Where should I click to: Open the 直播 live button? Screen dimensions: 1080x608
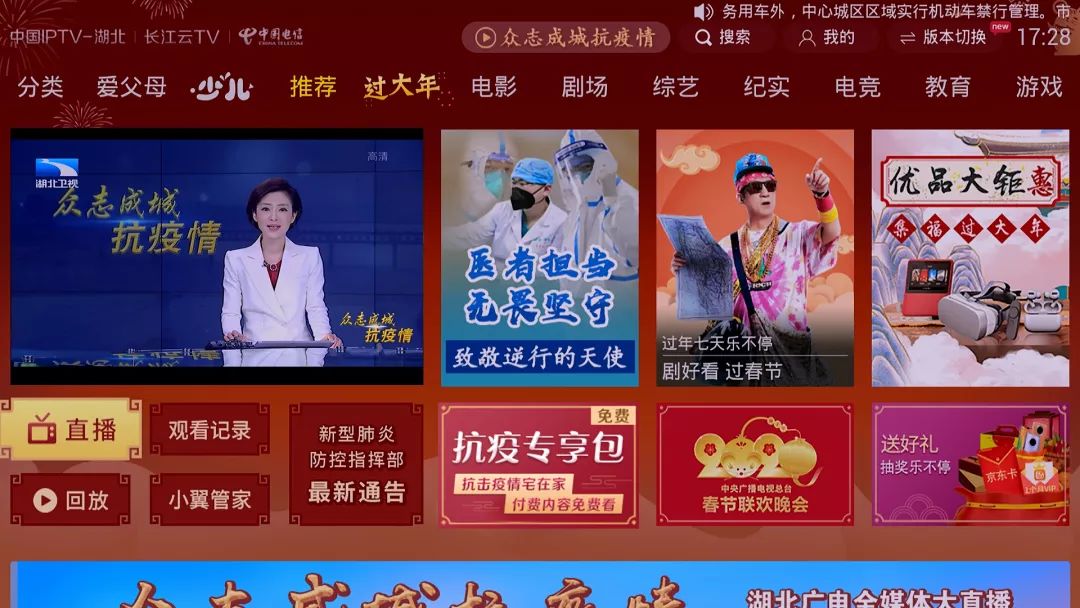point(71,430)
